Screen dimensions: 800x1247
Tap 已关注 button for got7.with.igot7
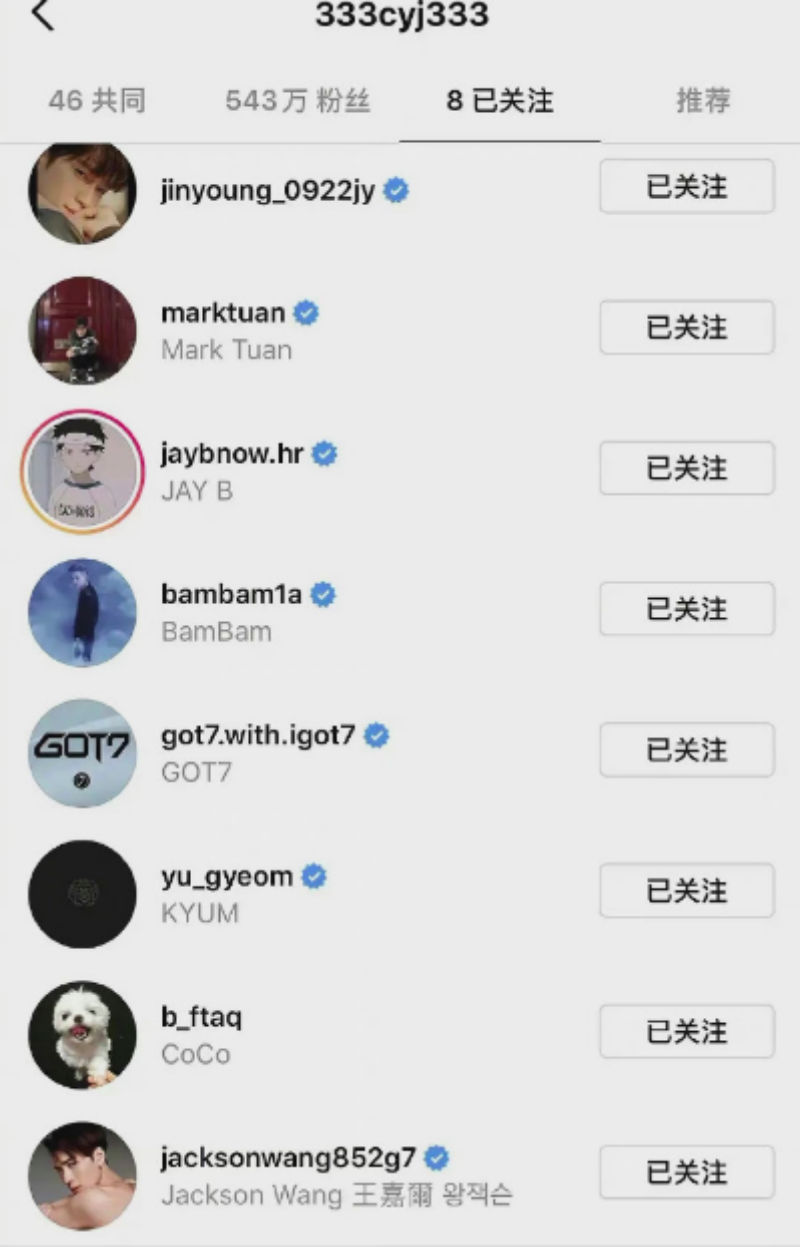(x=686, y=750)
